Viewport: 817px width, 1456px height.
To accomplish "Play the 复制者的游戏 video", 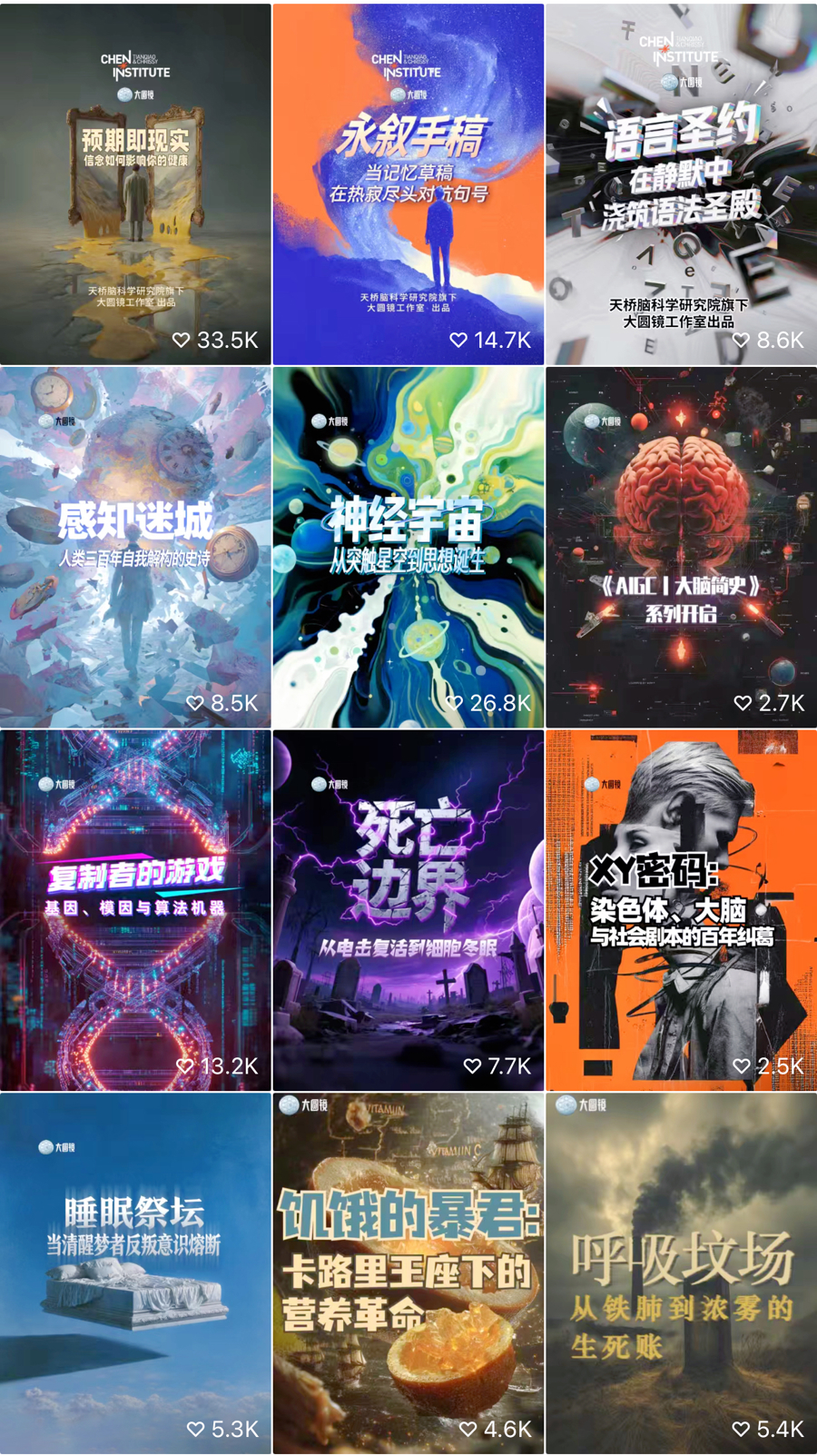I will point(135,910).
